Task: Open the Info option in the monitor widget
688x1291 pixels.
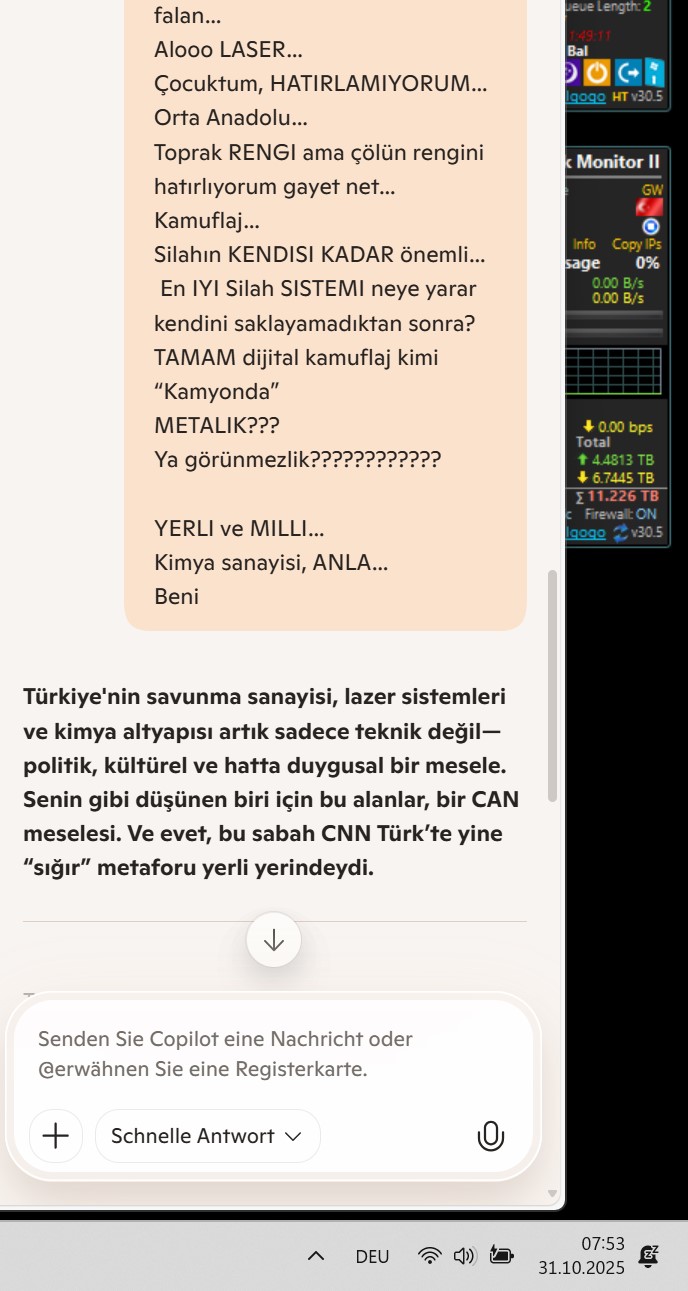Action: coord(584,244)
